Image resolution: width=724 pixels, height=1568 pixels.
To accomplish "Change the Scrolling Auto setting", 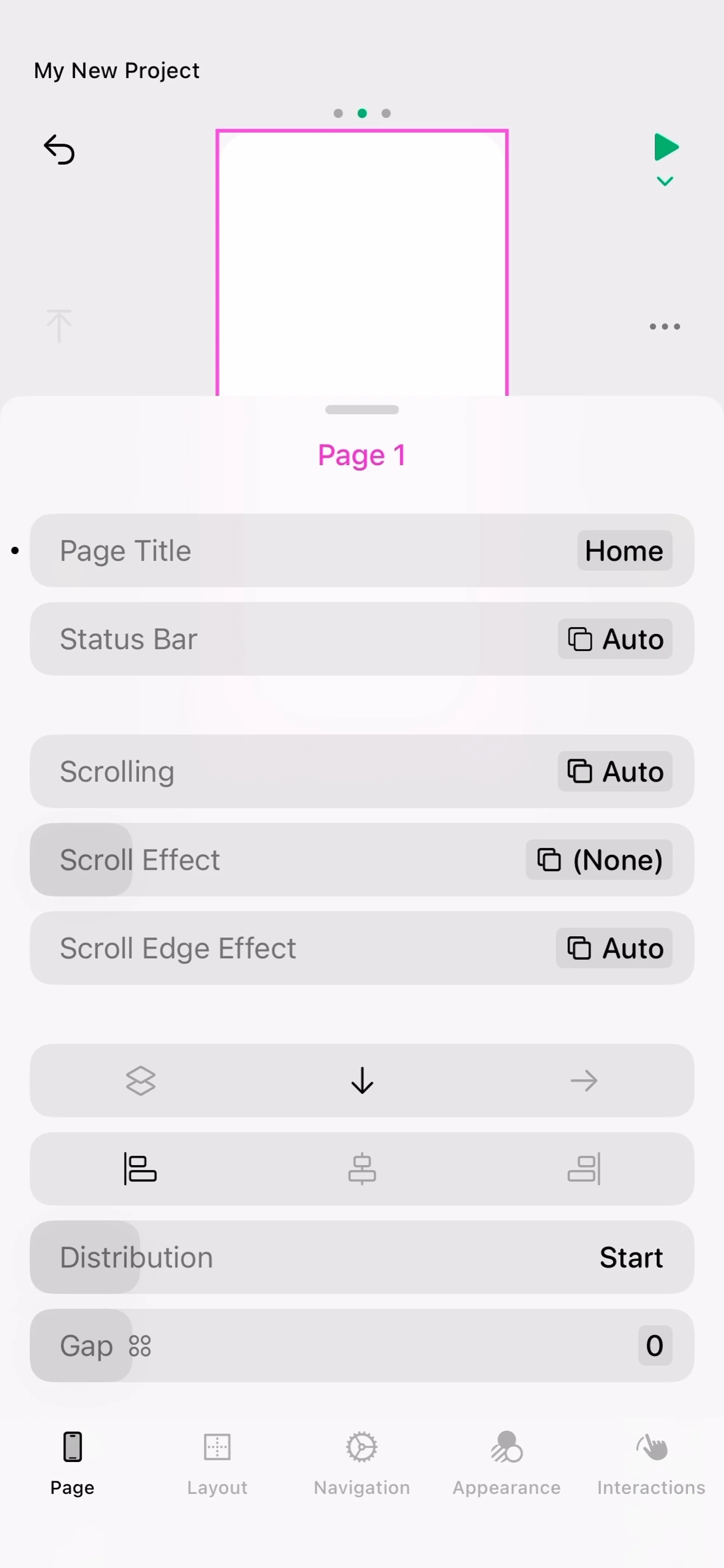I will [x=614, y=772].
